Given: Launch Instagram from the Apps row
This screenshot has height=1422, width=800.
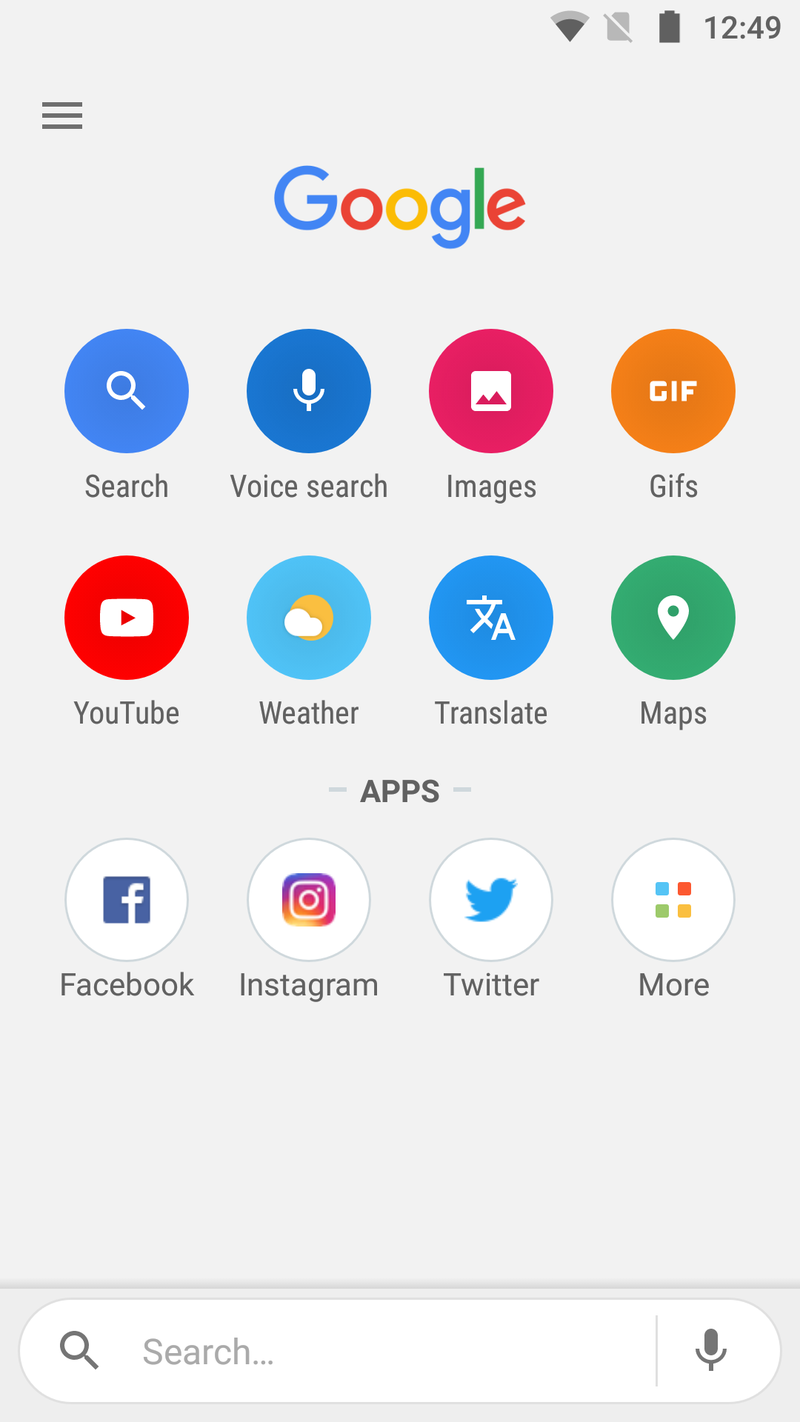Looking at the screenshot, I should [x=308, y=899].
